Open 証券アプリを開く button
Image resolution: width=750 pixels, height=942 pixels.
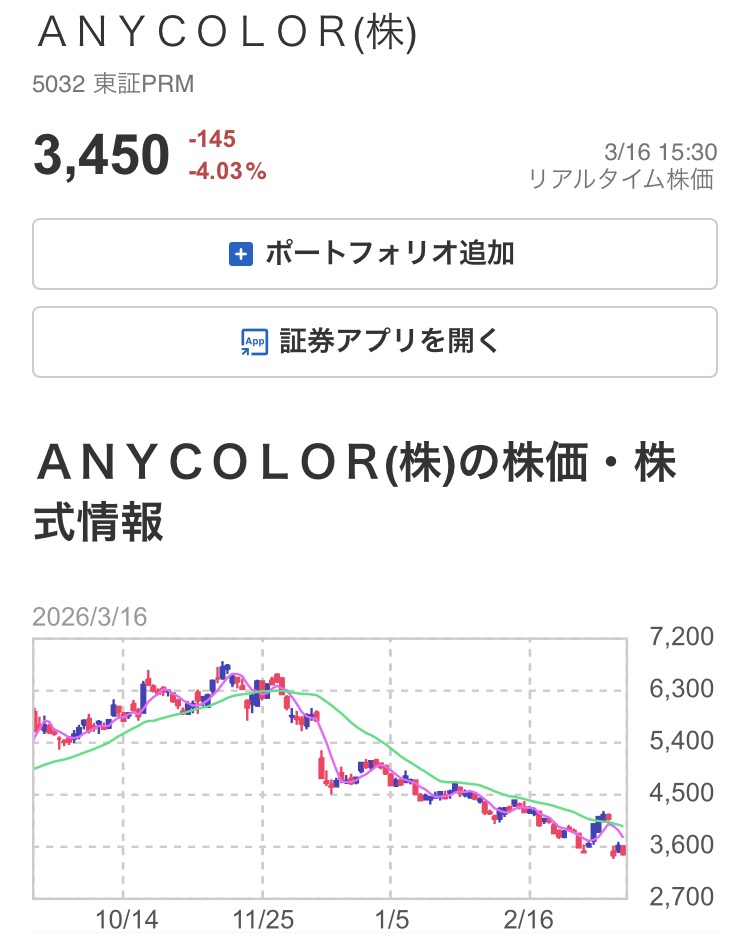[374, 342]
